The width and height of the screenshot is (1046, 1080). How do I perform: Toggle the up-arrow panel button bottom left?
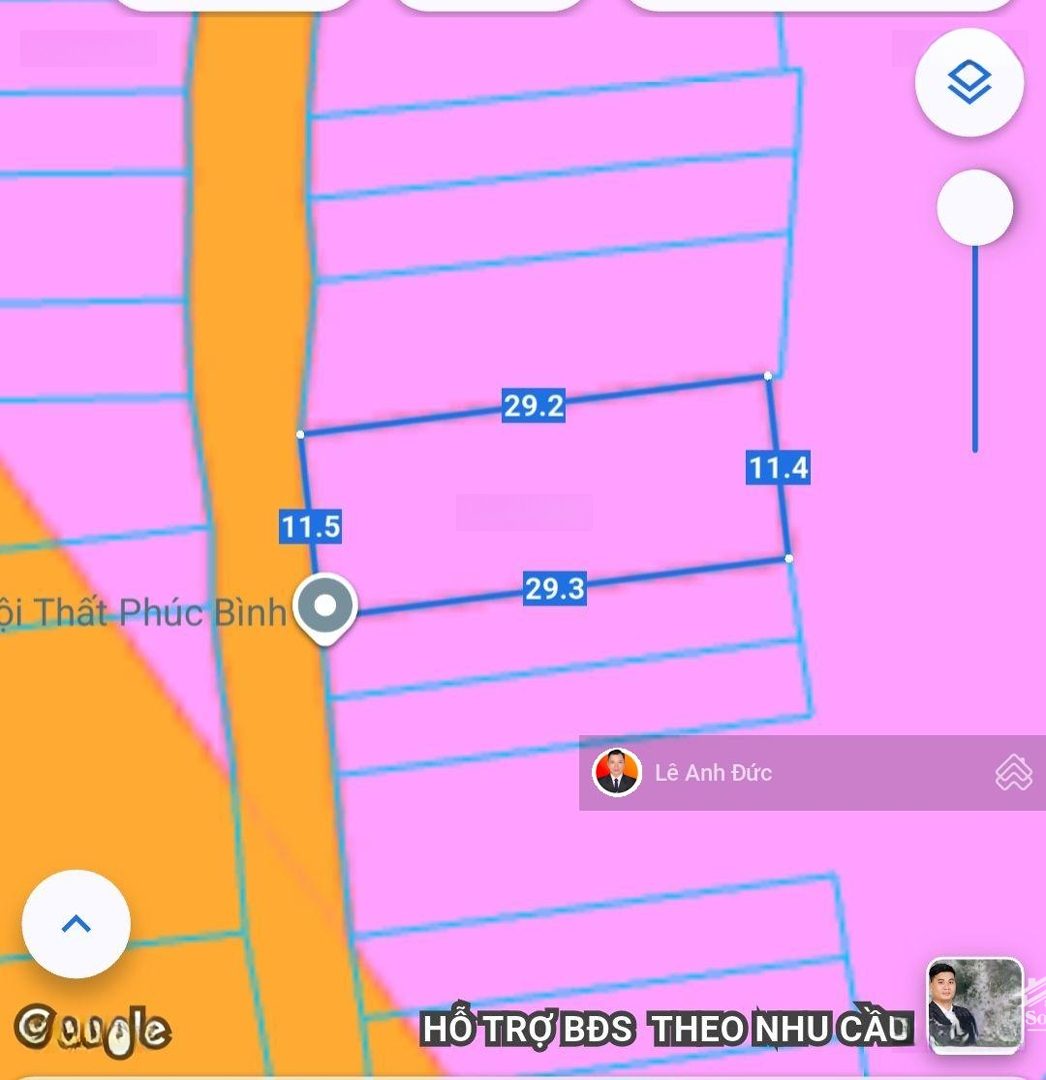point(75,925)
